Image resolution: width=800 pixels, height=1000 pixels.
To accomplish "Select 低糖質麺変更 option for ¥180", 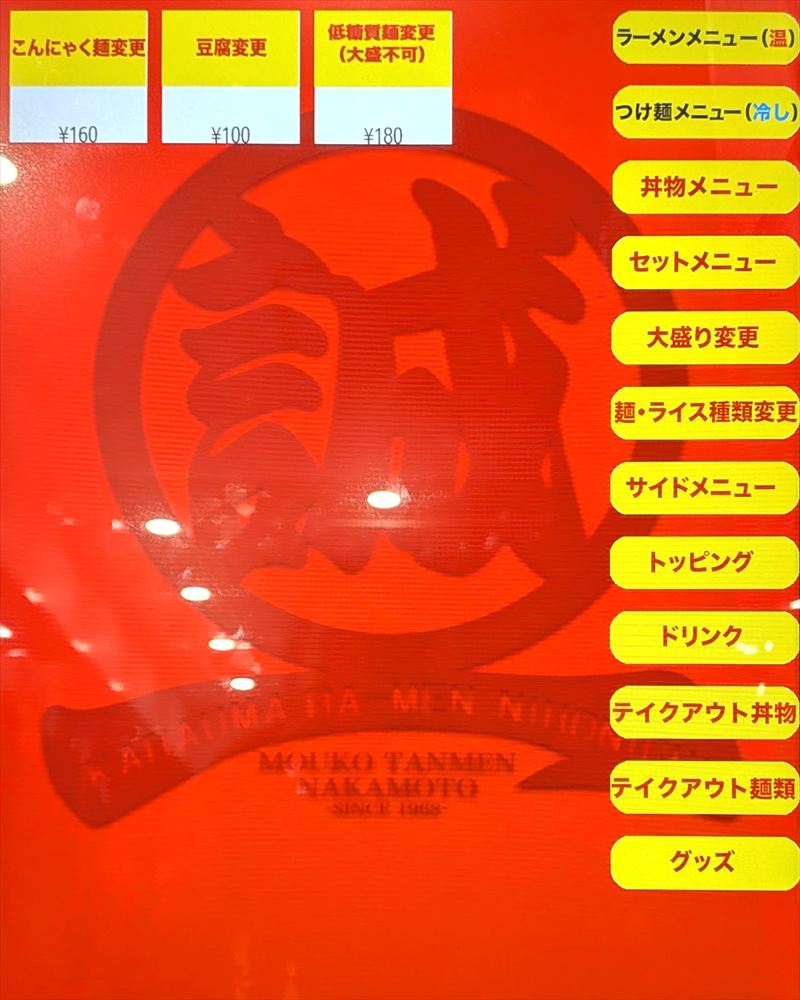I will click(382, 77).
